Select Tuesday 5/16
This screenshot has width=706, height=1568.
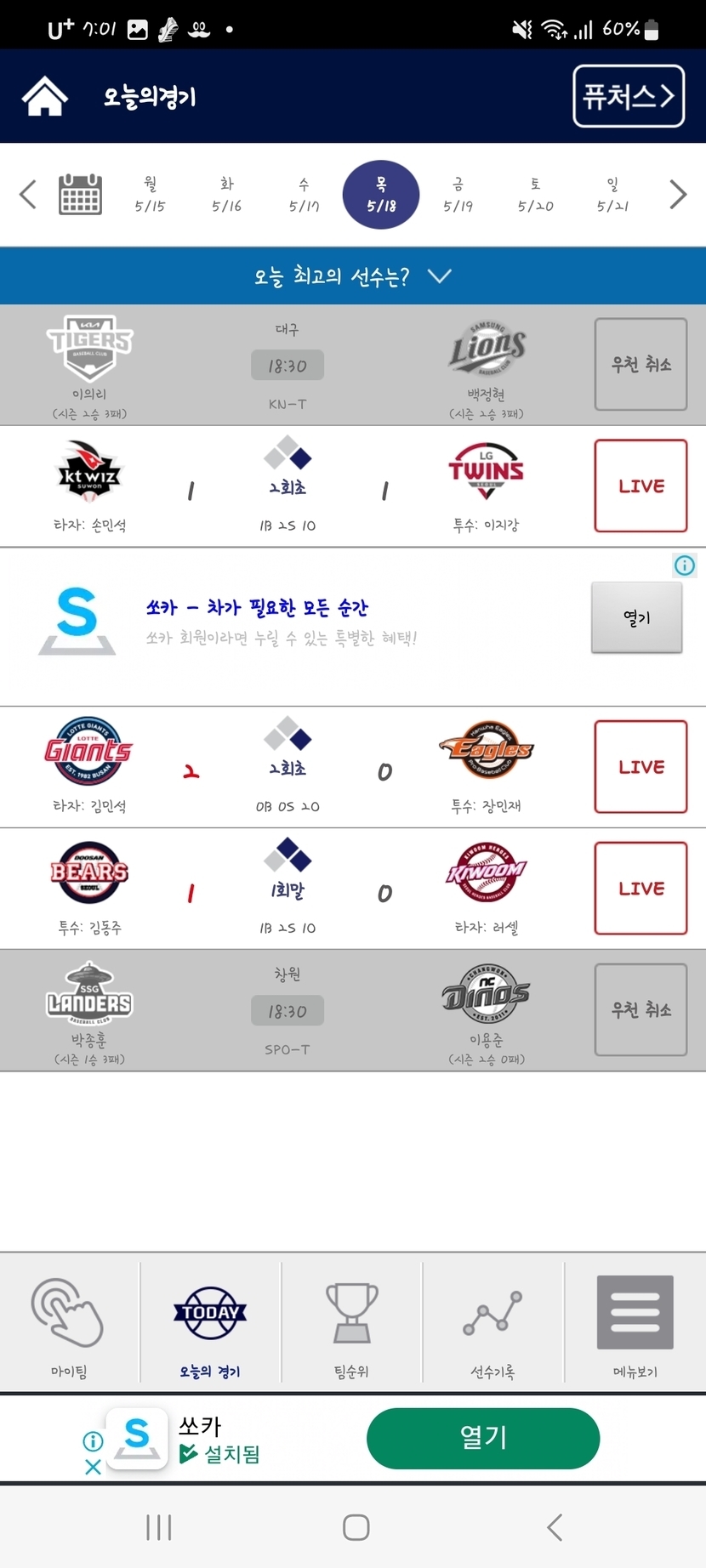226,195
